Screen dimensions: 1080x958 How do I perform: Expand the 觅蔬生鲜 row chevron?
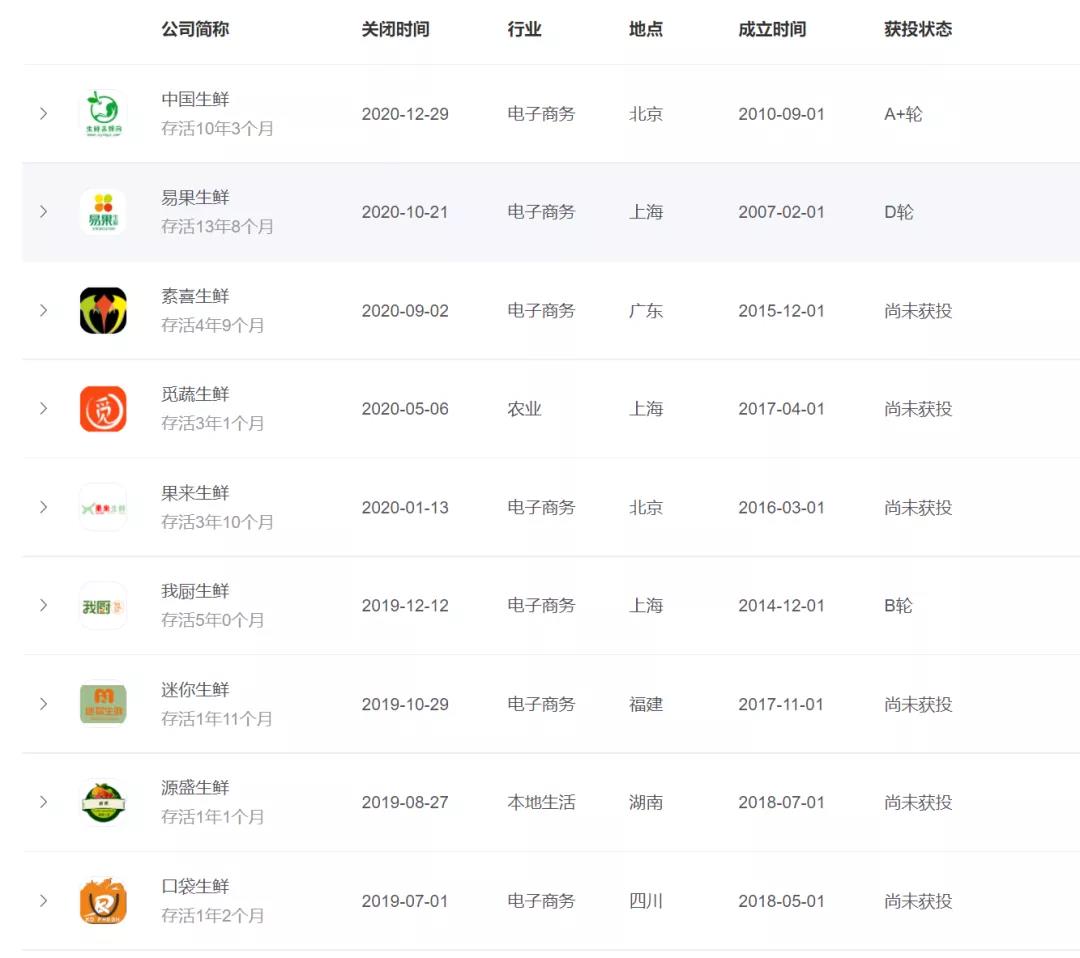(x=43, y=408)
